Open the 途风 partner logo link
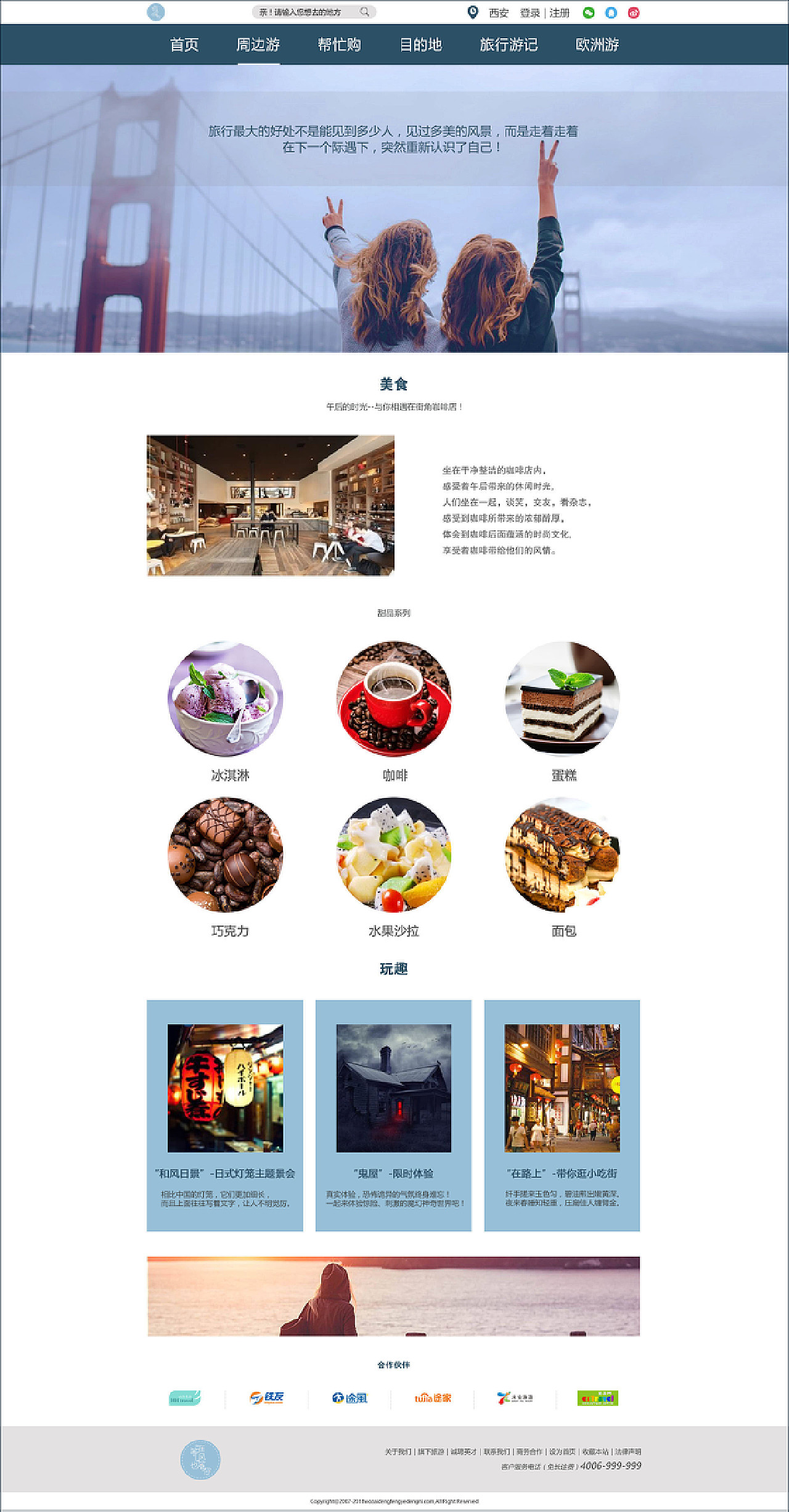This screenshot has height=1512, width=789. [350, 1398]
